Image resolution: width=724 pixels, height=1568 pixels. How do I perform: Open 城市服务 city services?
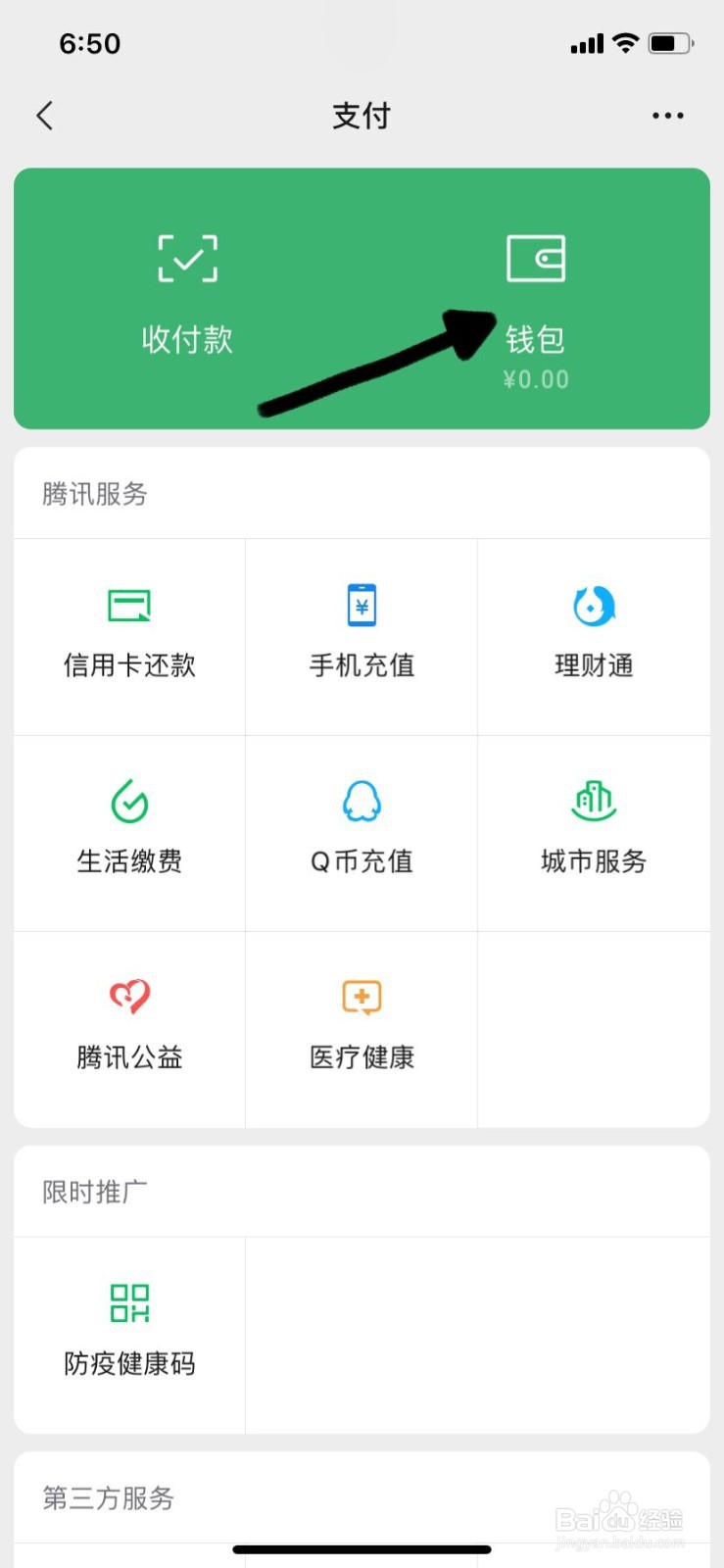[x=594, y=833]
